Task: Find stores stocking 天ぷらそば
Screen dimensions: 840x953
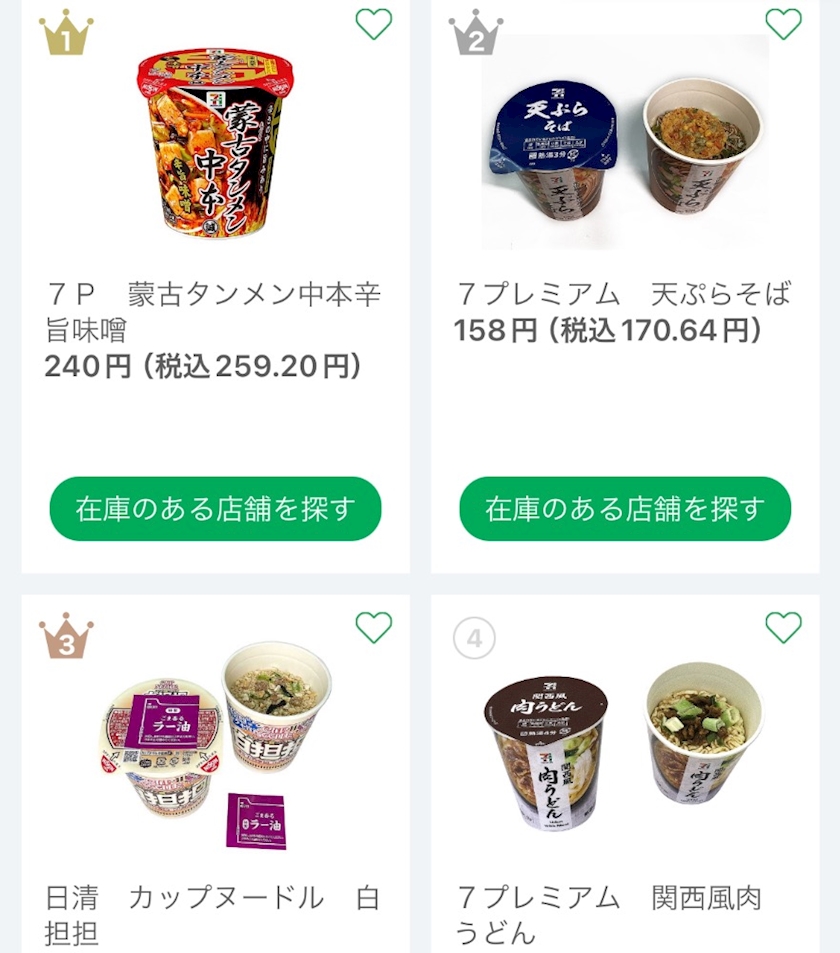Action: pyautogui.click(x=625, y=509)
